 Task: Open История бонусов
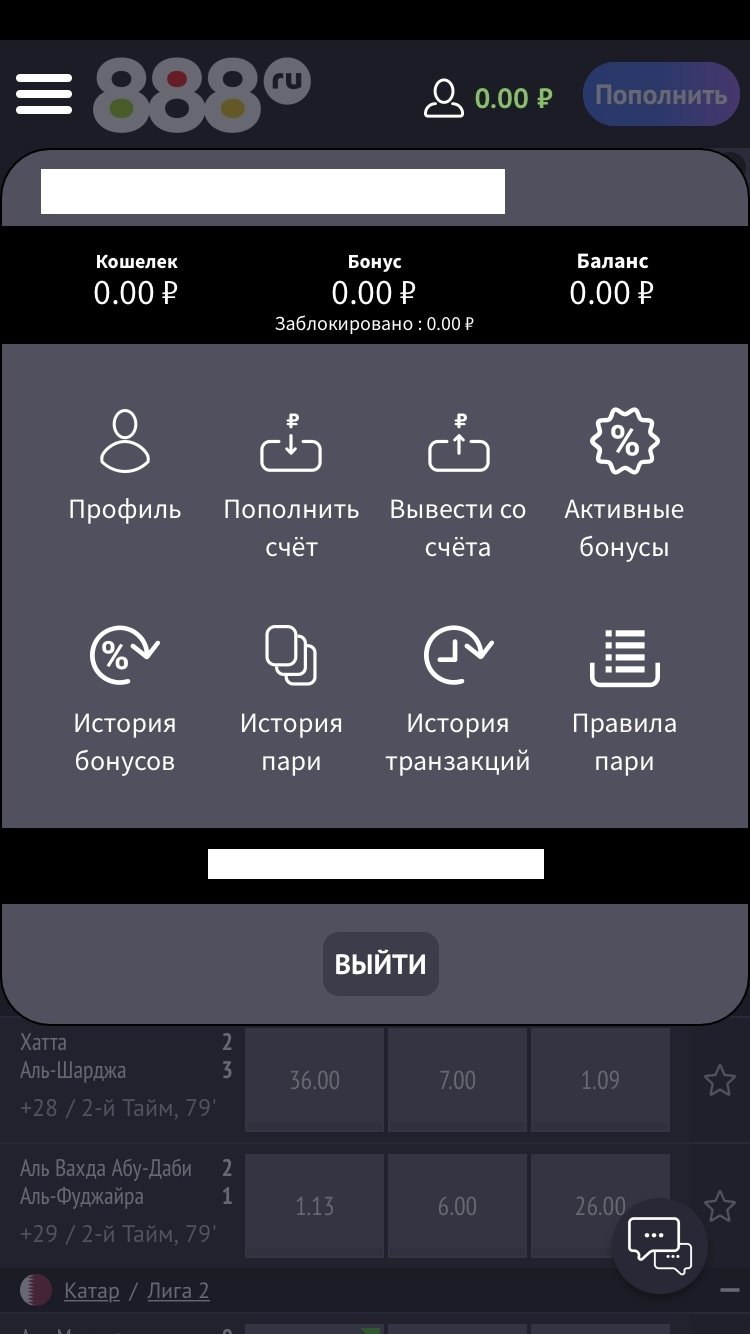[125, 698]
